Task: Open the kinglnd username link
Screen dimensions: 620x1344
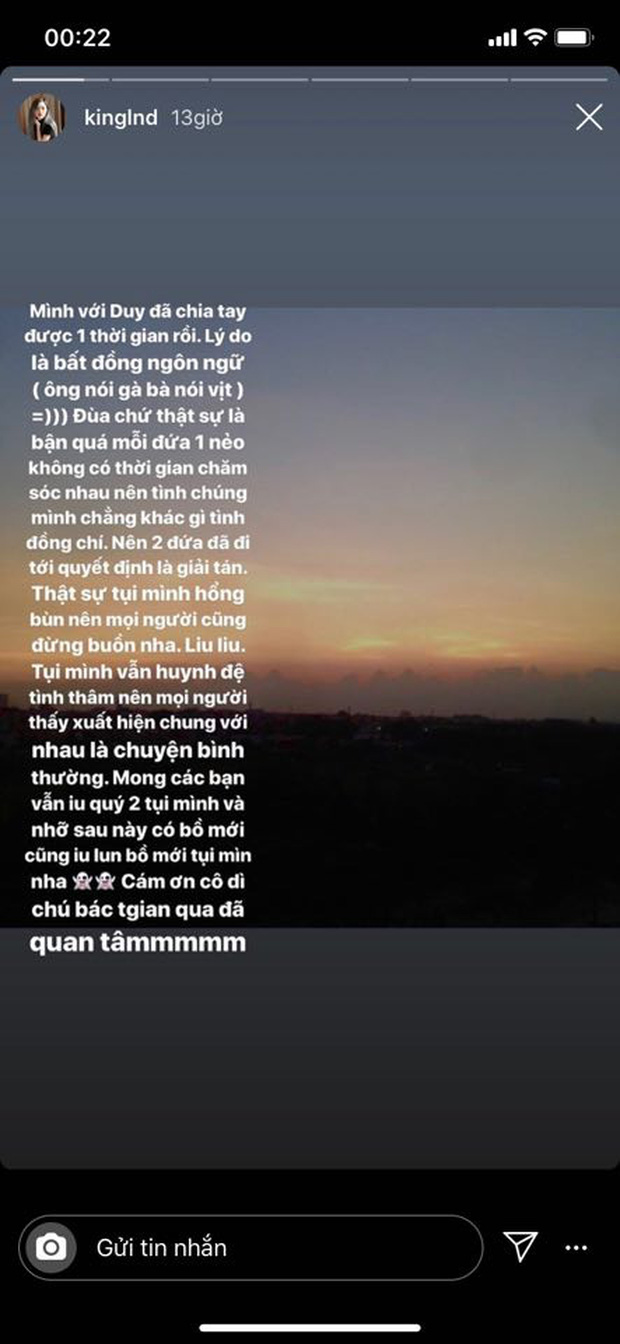Action: (121, 118)
